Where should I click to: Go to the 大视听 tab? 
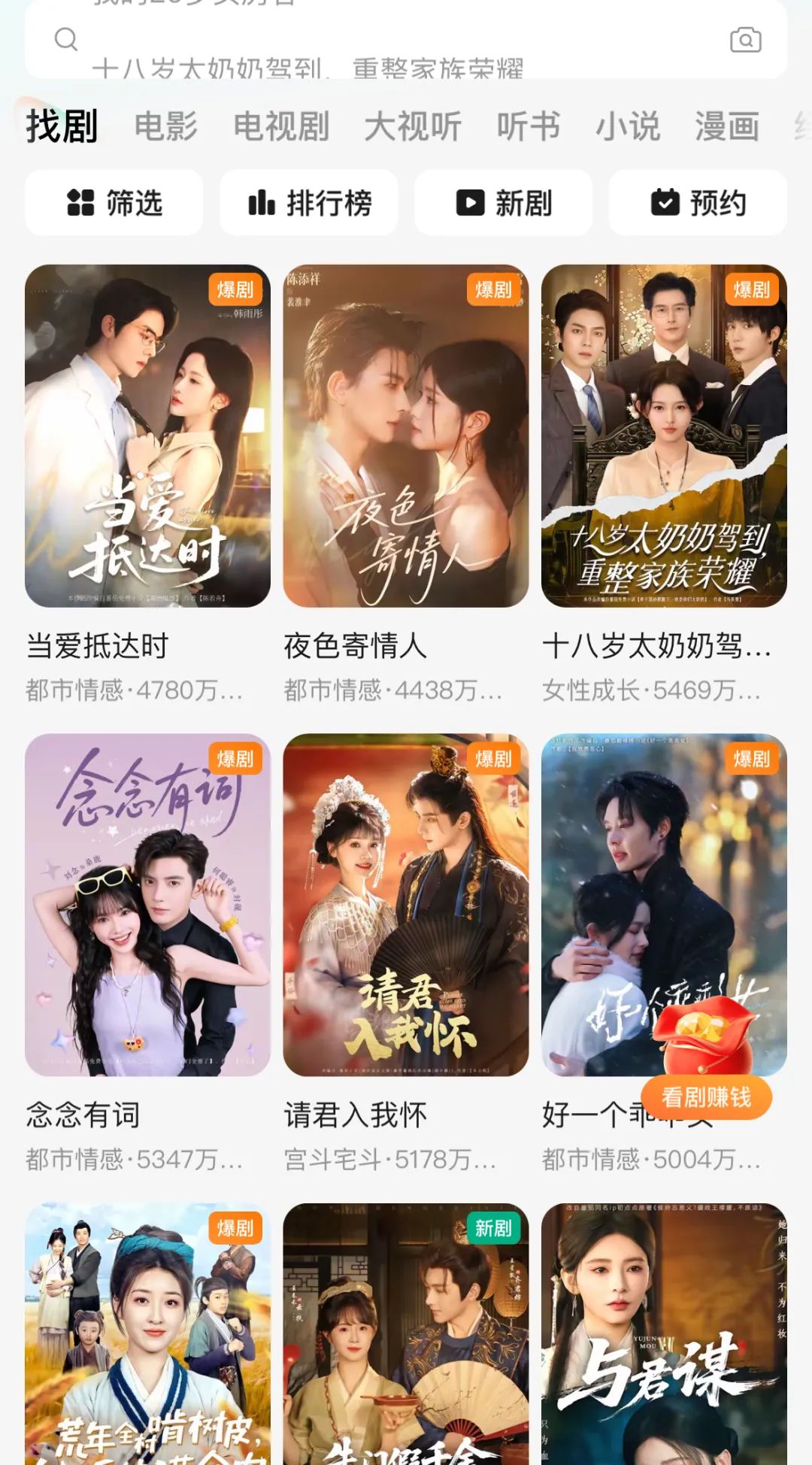click(x=413, y=126)
